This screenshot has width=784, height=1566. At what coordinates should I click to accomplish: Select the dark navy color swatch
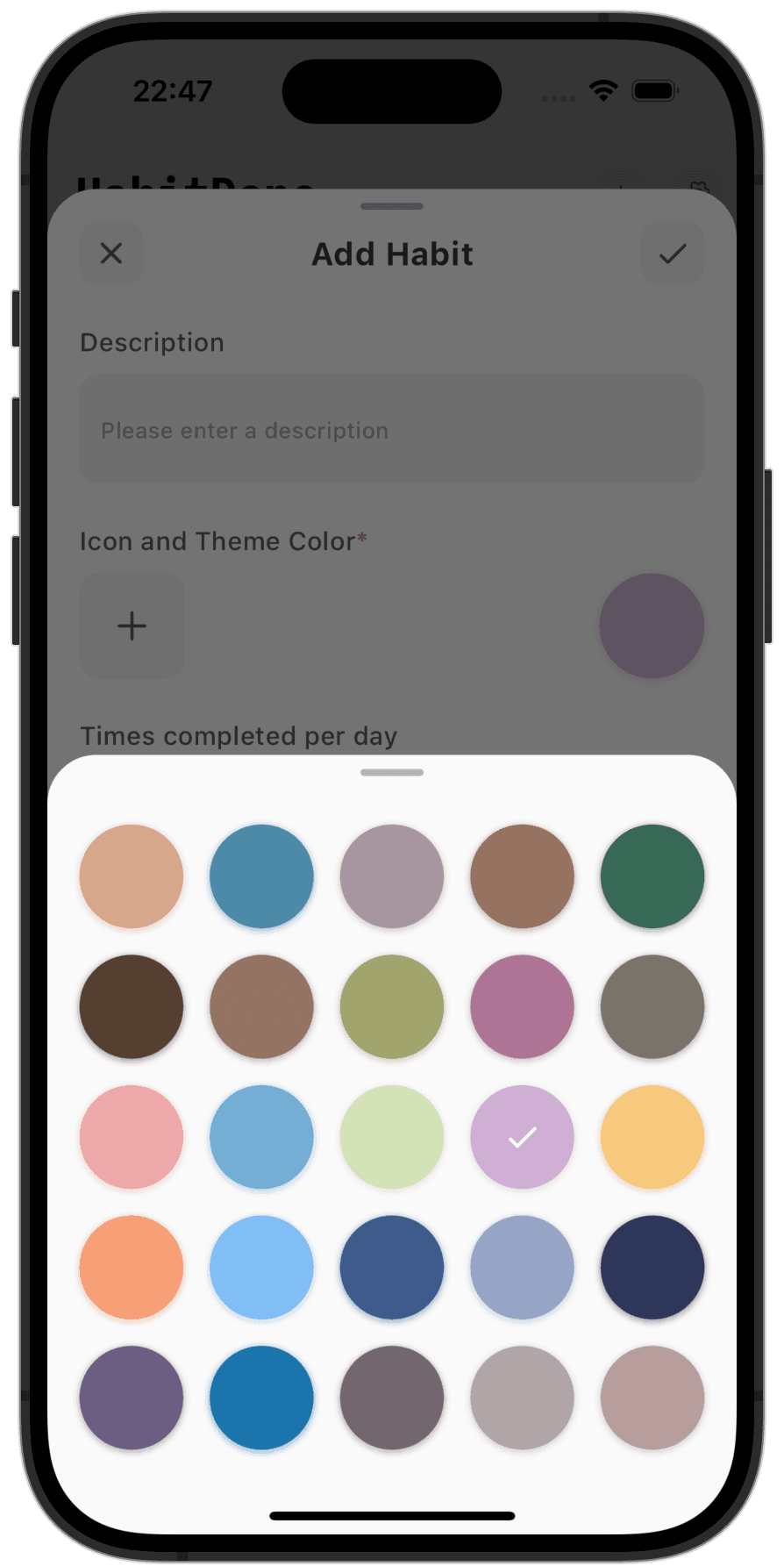point(652,1267)
